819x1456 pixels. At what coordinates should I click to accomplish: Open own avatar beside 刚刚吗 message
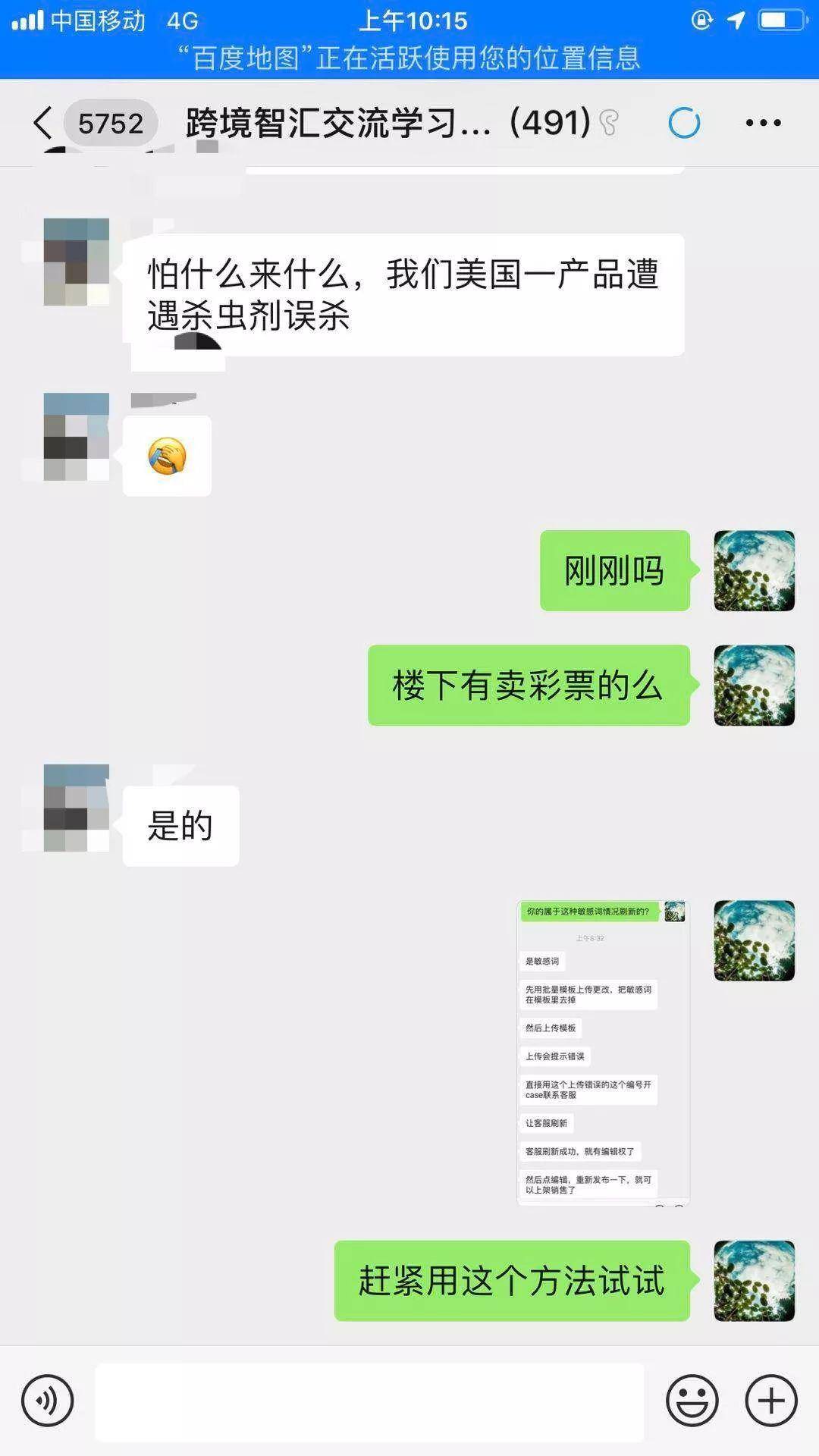click(754, 570)
